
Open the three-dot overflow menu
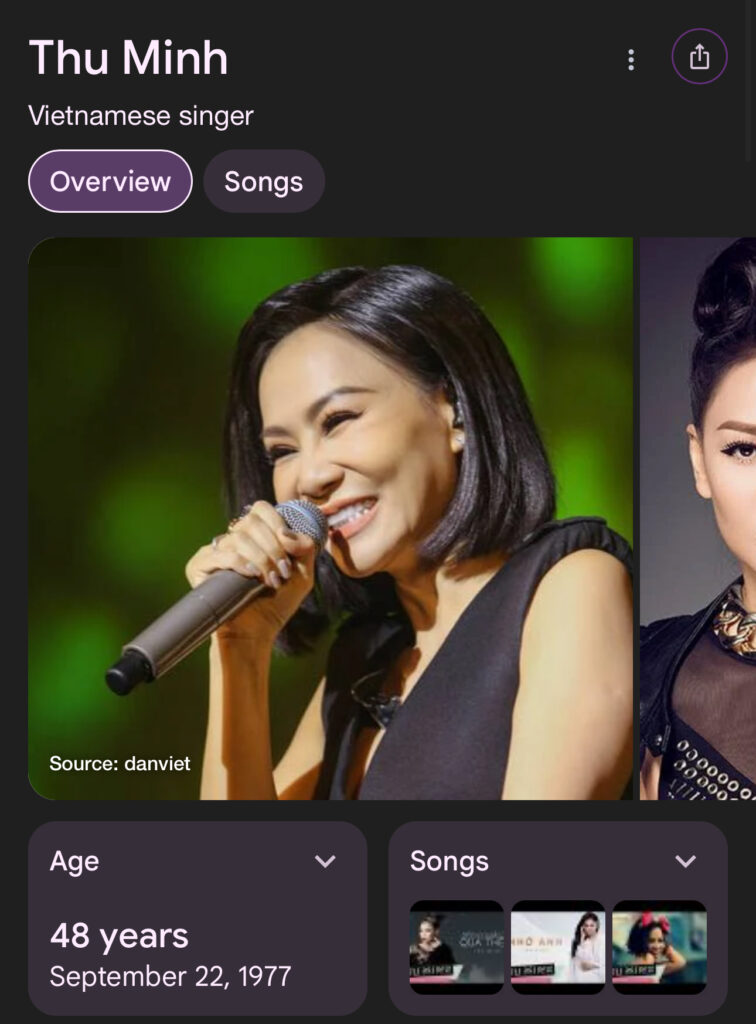pyautogui.click(x=630, y=60)
